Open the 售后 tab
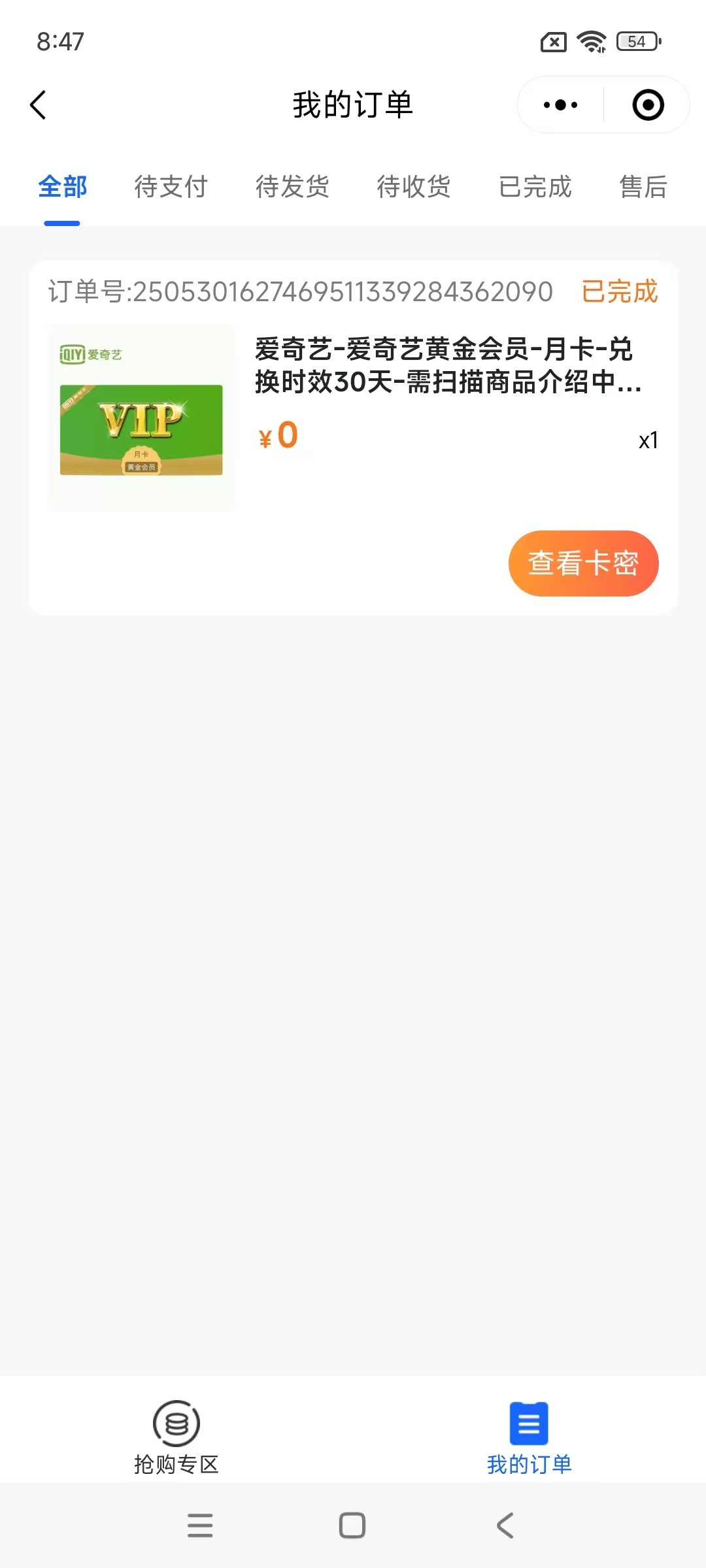Screen dimensions: 706x1568 pyautogui.click(x=643, y=188)
